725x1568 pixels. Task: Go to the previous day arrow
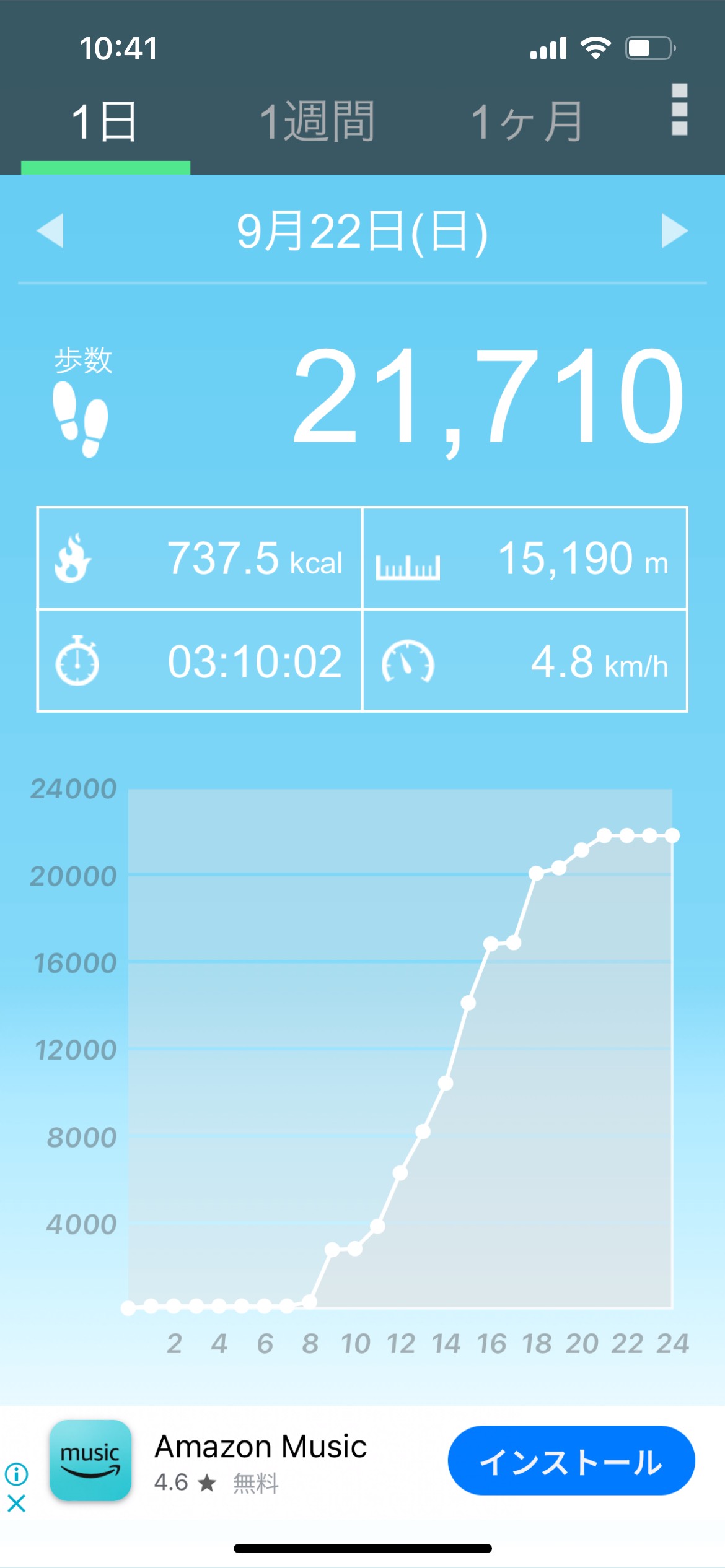coord(51,231)
